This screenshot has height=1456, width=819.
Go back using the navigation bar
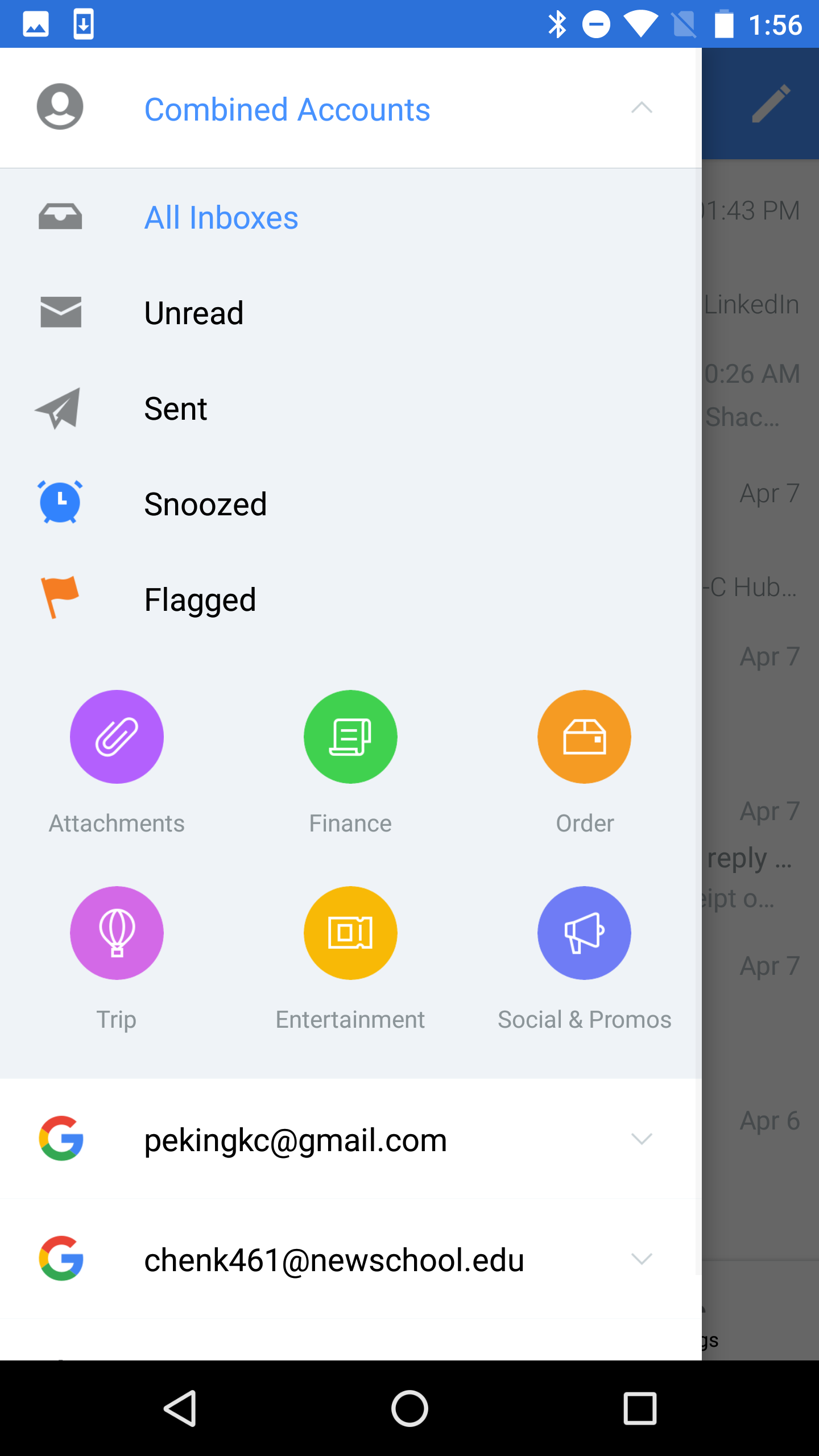pyautogui.click(x=180, y=1408)
